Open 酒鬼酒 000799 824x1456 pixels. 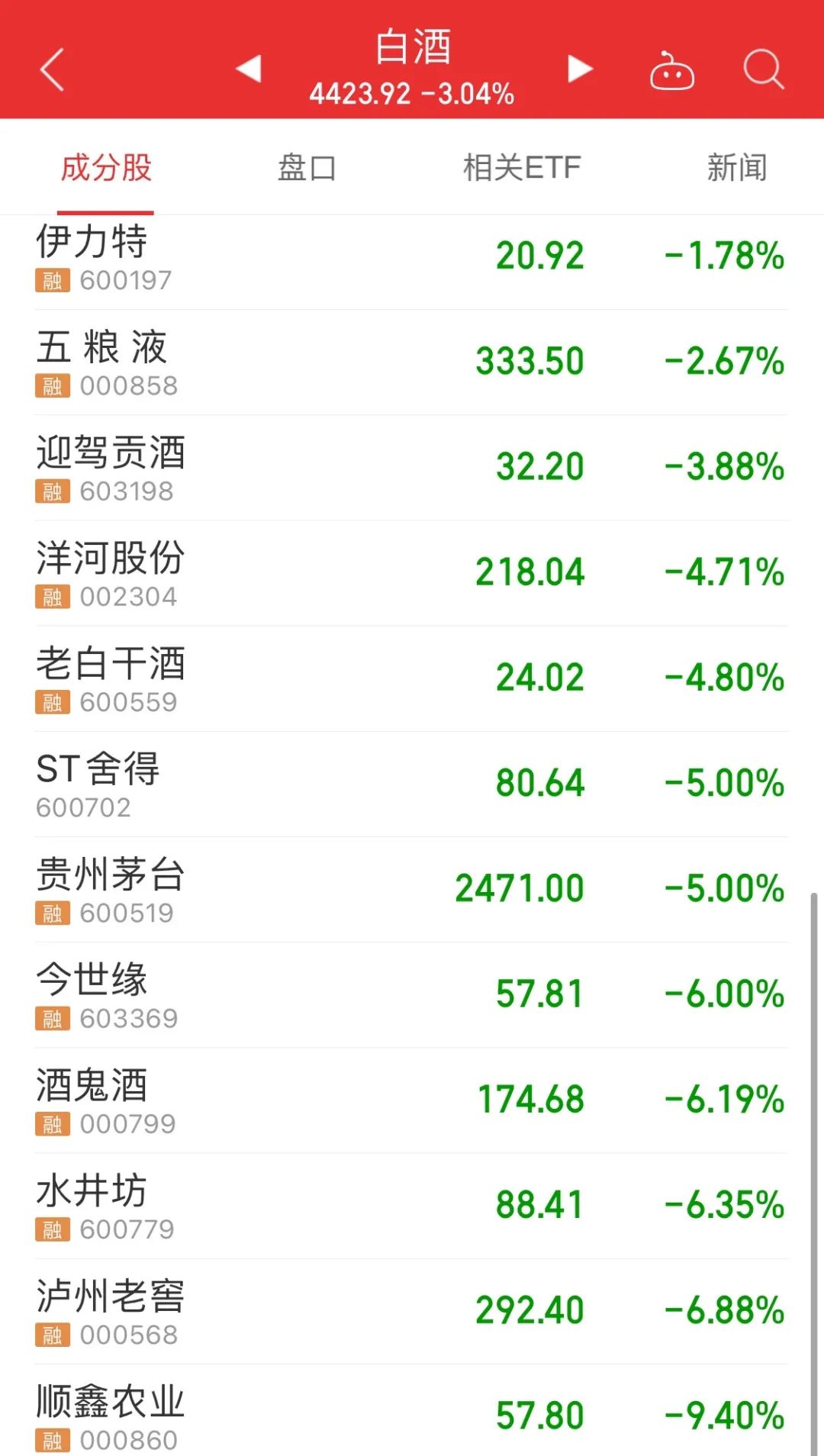coord(412,1100)
